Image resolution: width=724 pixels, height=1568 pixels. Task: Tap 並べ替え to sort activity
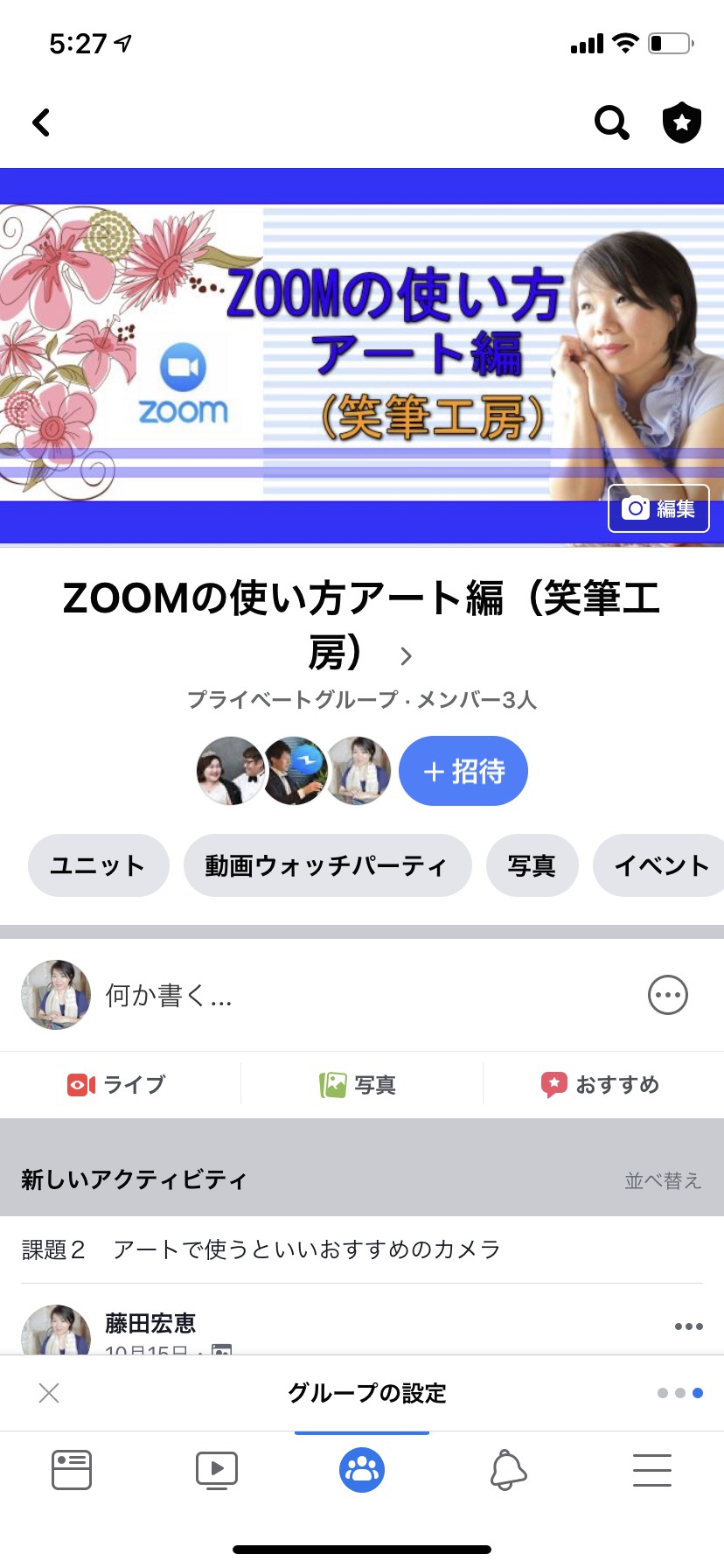663,1180
